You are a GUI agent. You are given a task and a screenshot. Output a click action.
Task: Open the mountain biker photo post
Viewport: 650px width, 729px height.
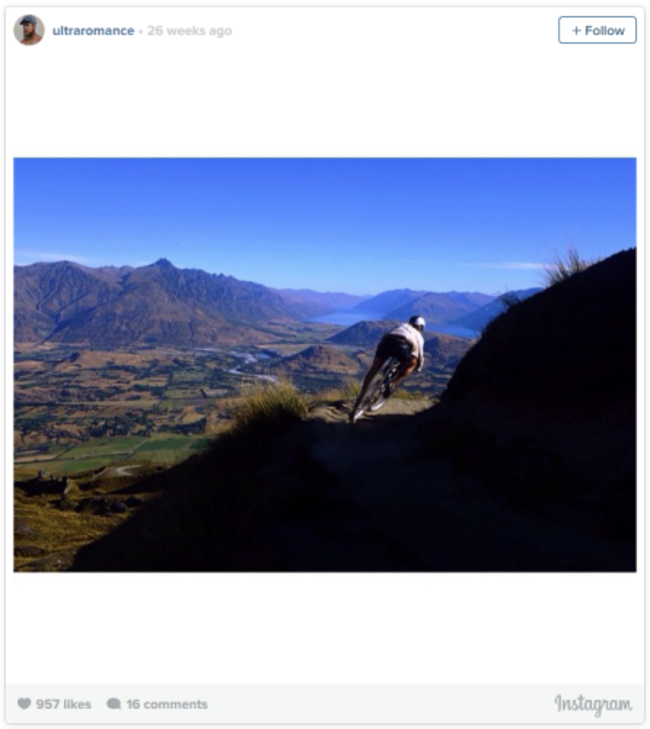point(324,364)
